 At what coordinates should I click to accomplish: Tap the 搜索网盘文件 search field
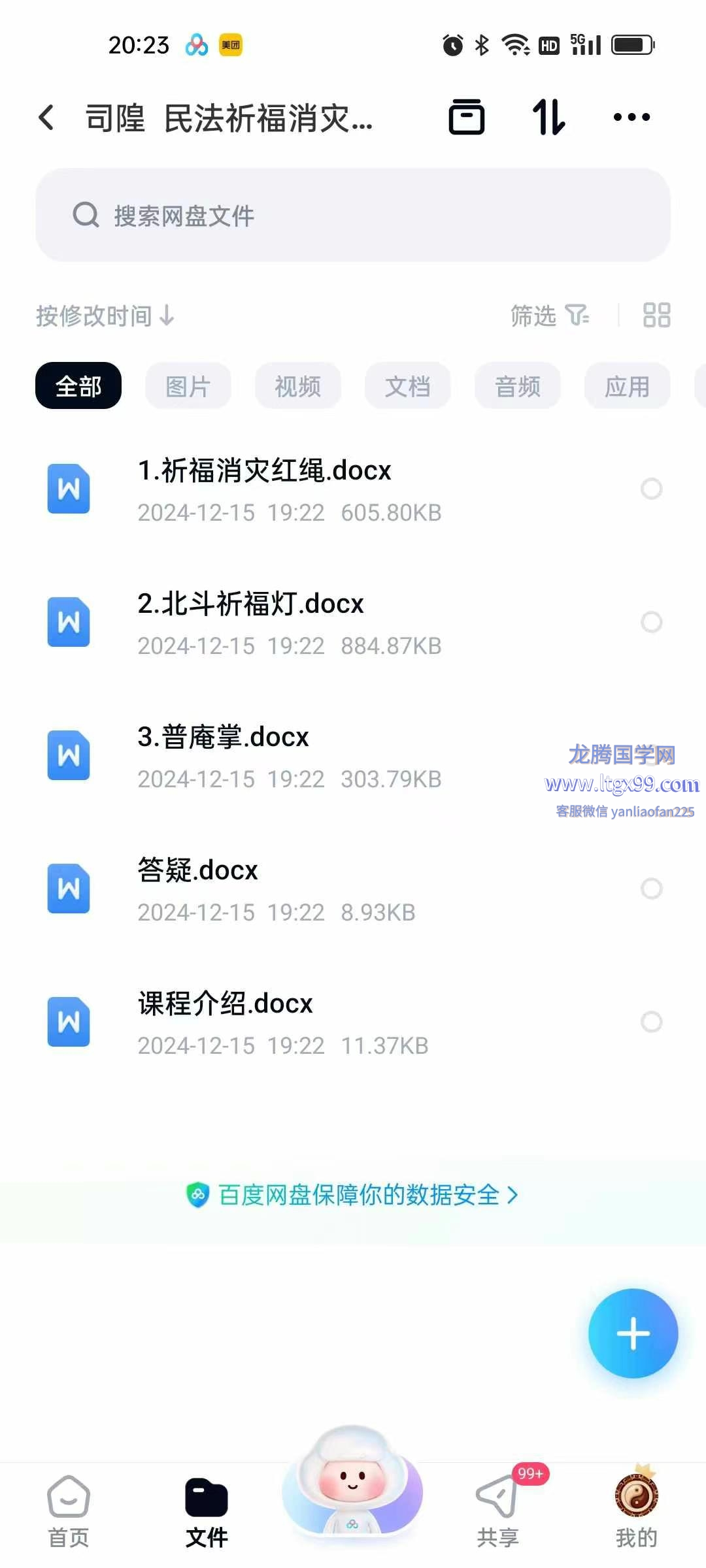353,215
